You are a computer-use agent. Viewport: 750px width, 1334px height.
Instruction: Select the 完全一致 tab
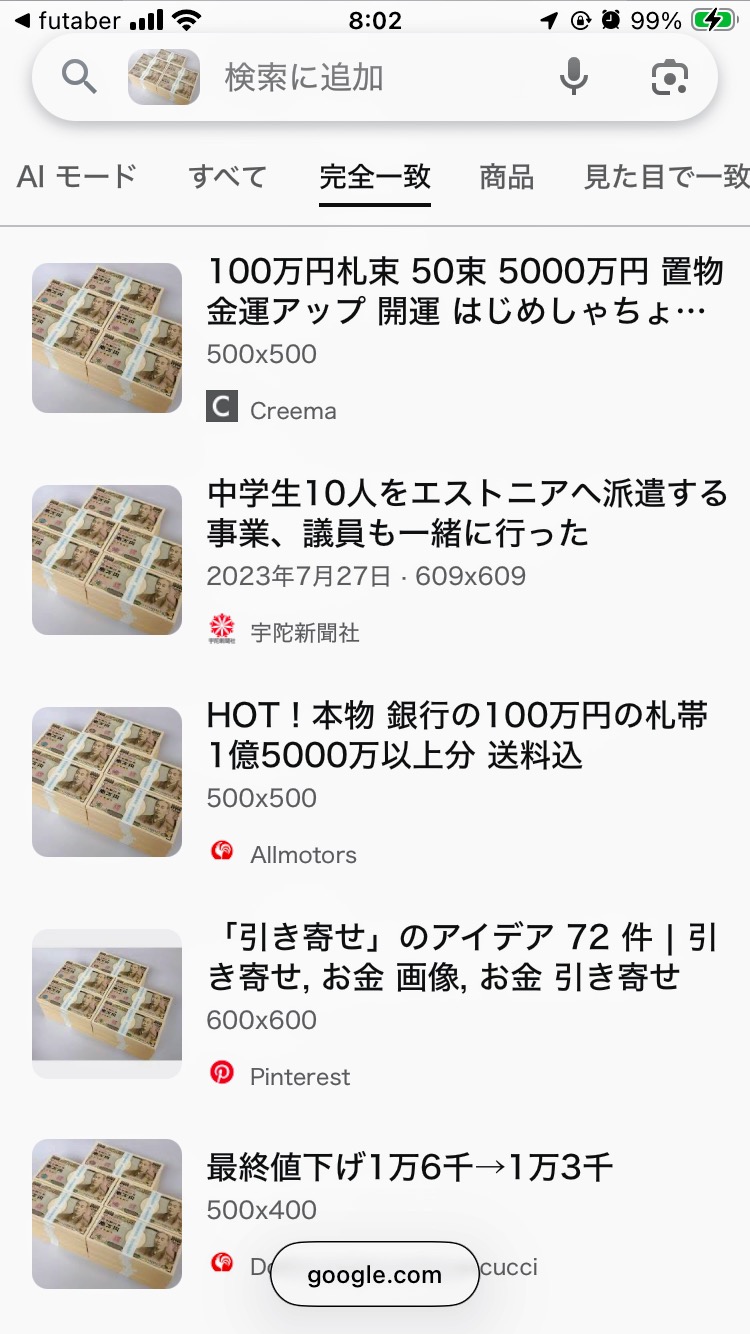375,177
